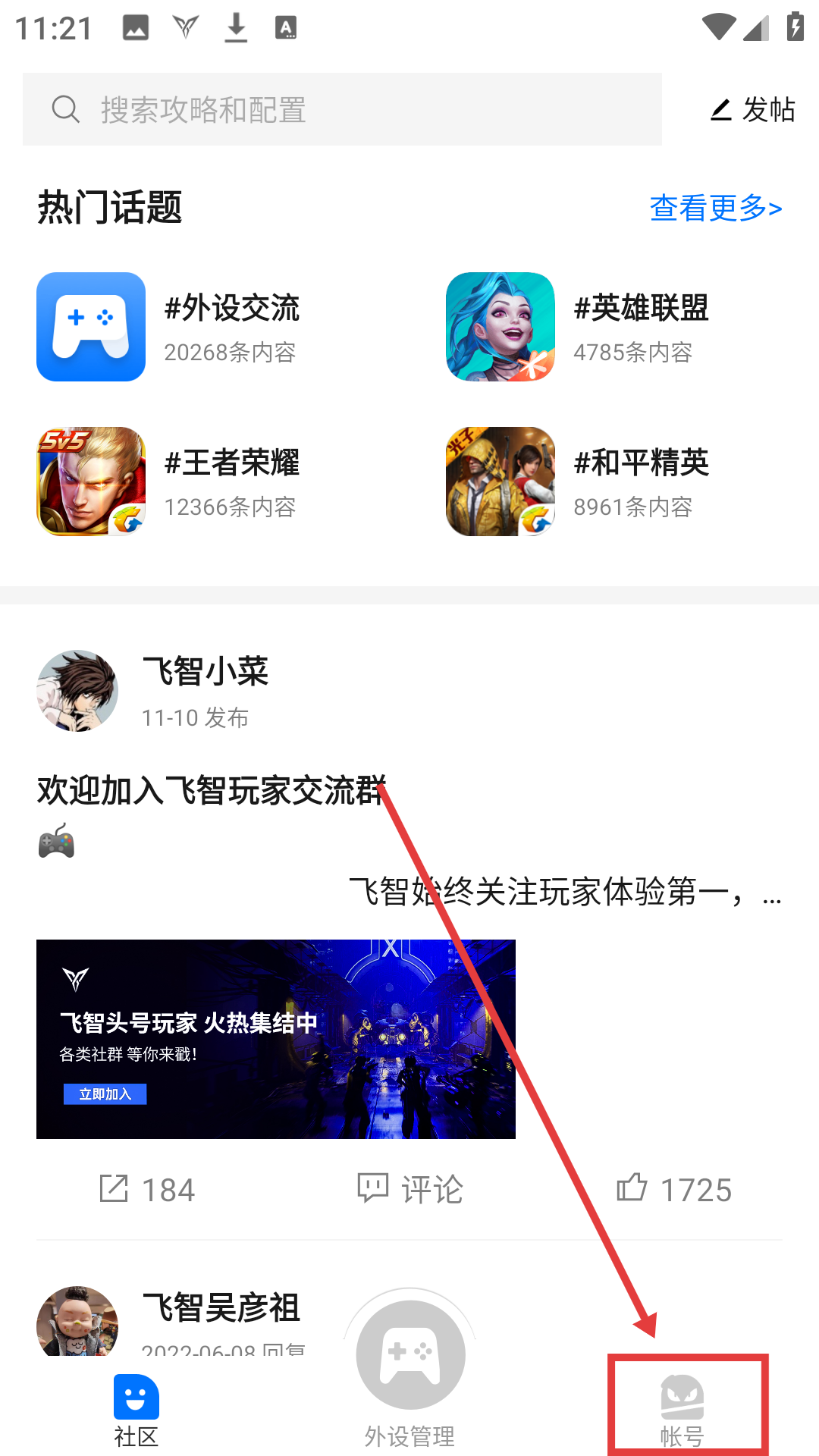Open 飞智吴彦祖's post
Screen dimensions: 819x1456
221,1308
